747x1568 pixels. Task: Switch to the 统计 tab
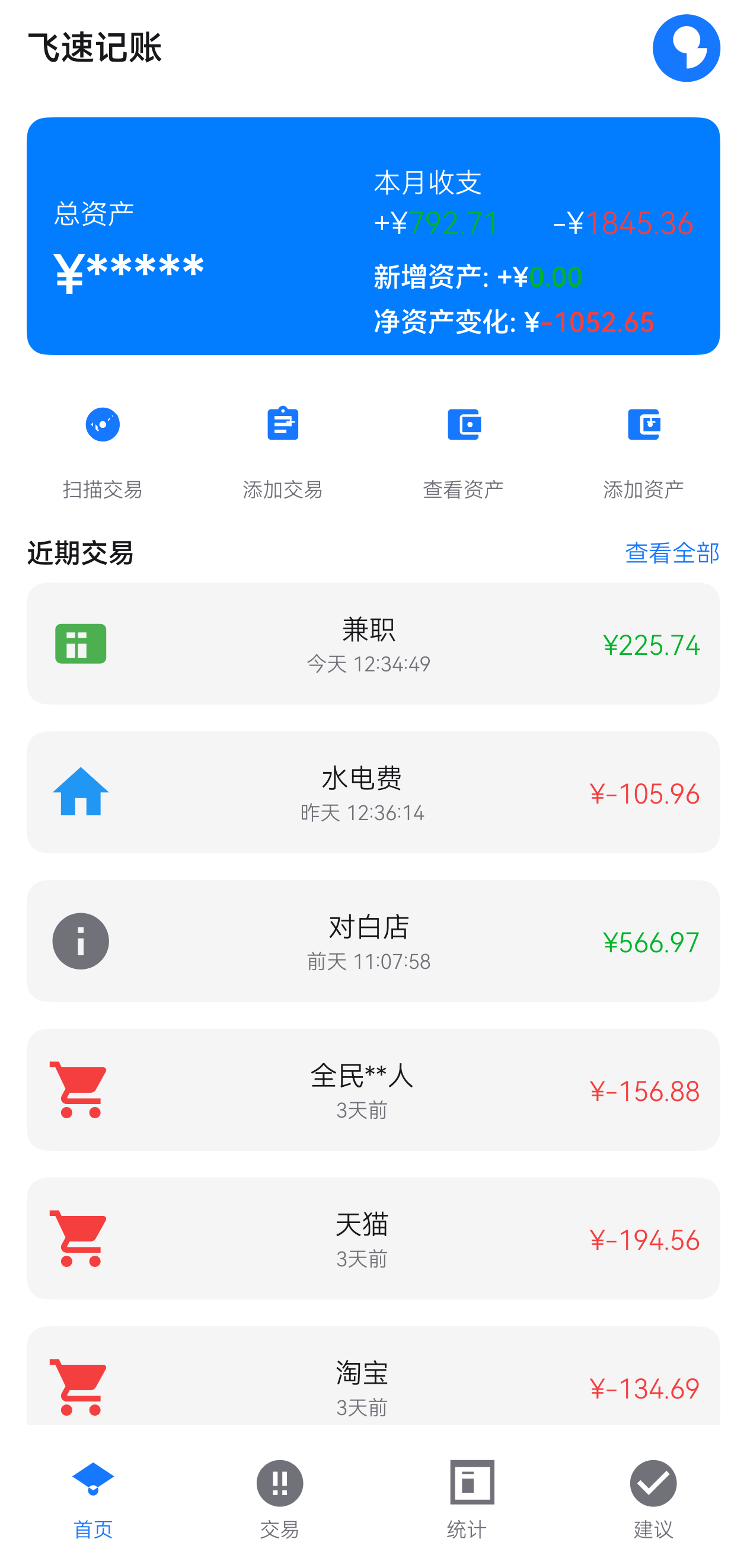click(x=467, y=1503)
